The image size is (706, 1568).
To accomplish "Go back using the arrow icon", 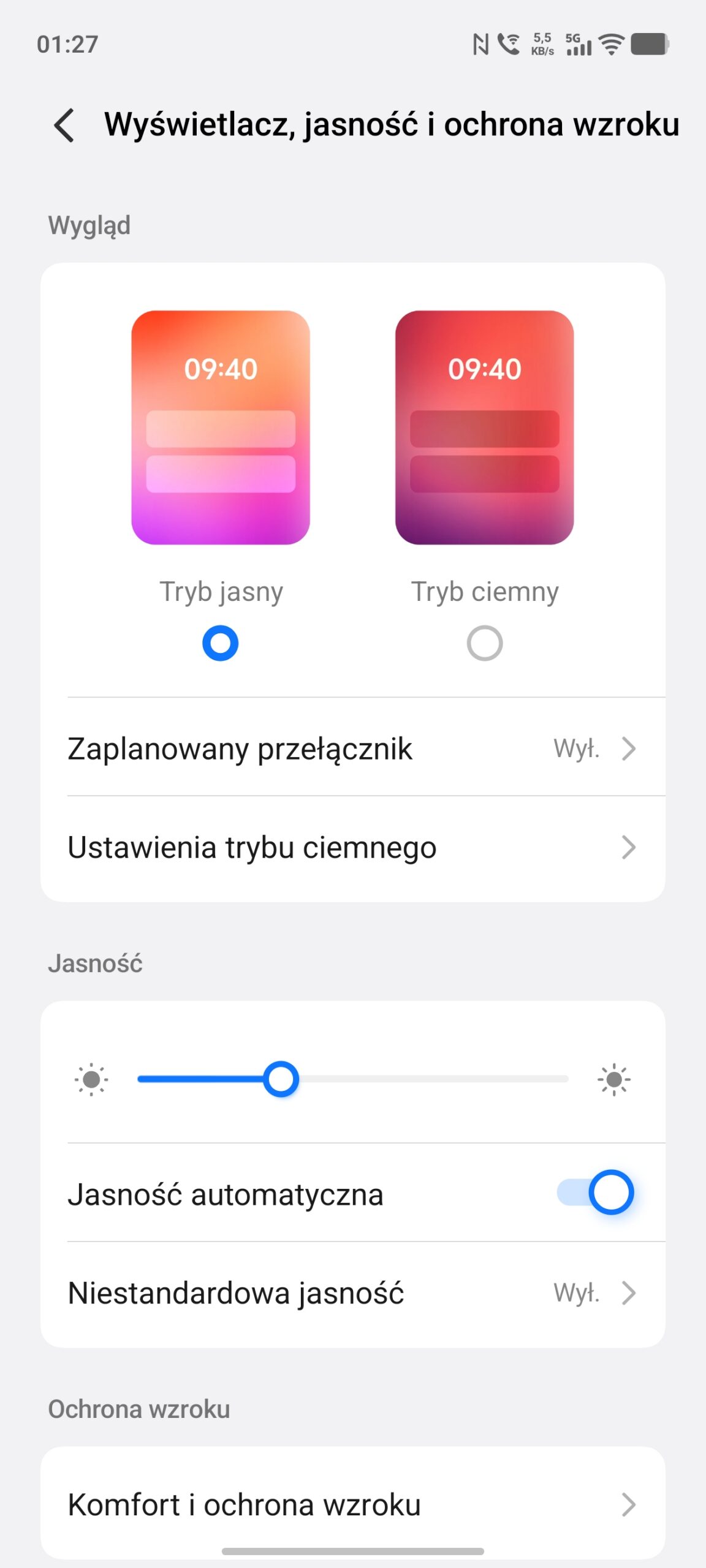I will [x=64, y=126].
